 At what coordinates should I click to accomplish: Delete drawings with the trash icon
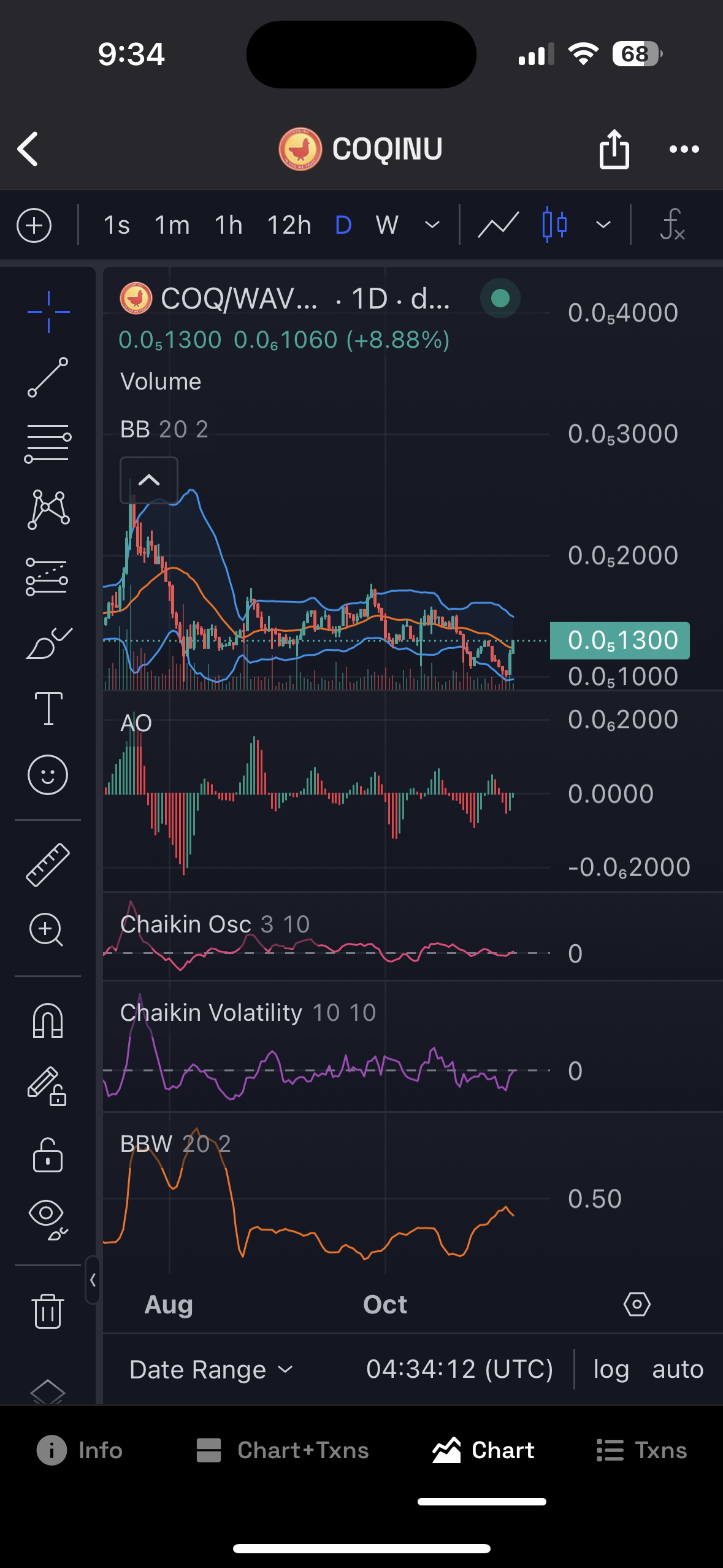(x=47, y=1311)
